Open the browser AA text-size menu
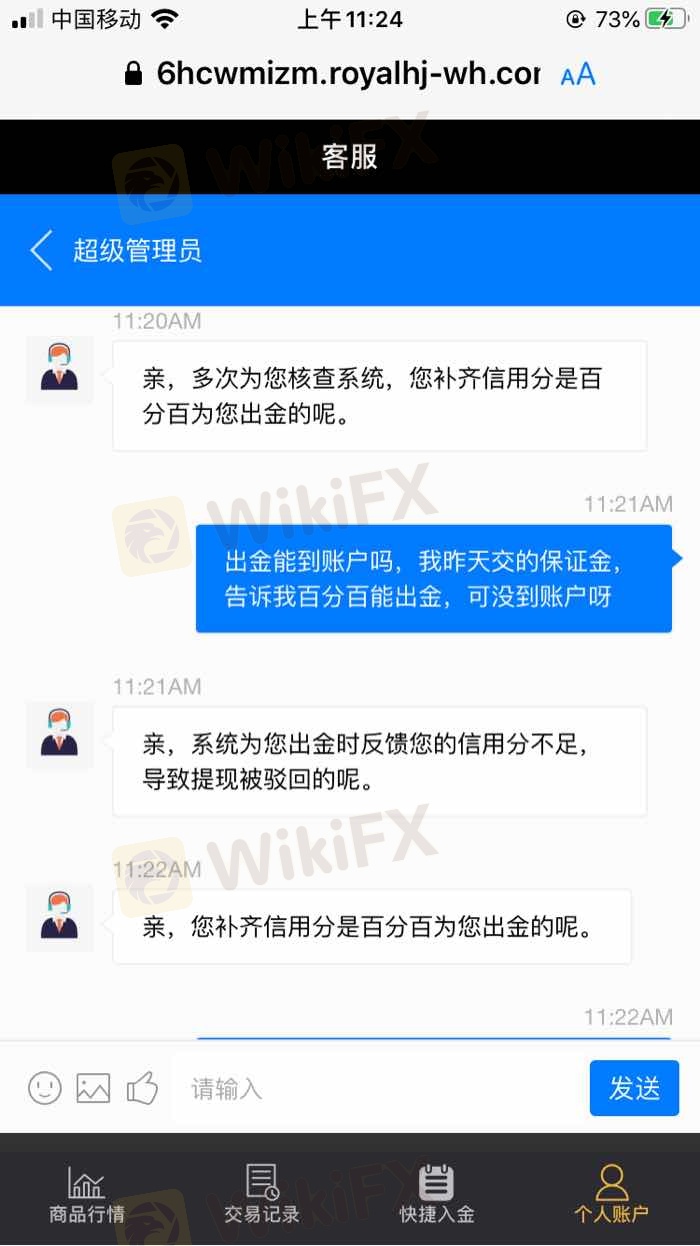Image resolution: width=700 pixels, height=1246 pixels. [578, 74]
